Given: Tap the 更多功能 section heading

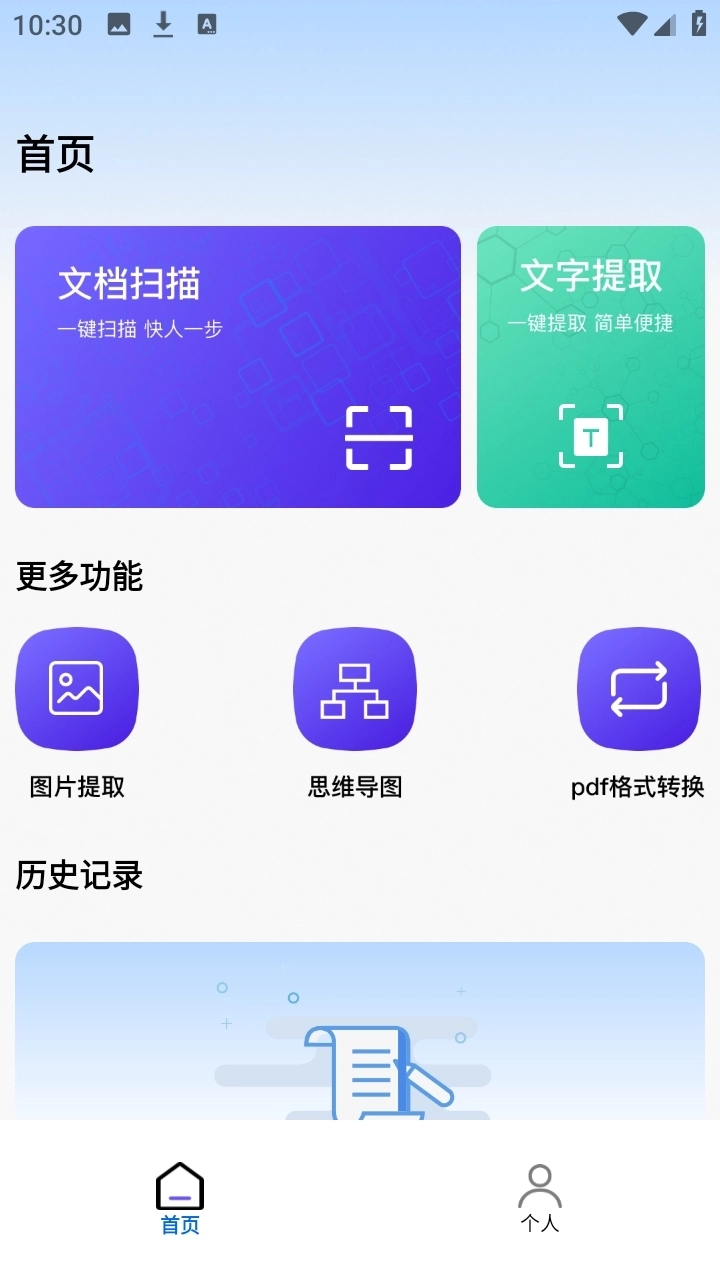Looking at the screenshot, I should (x=80, y=577).
